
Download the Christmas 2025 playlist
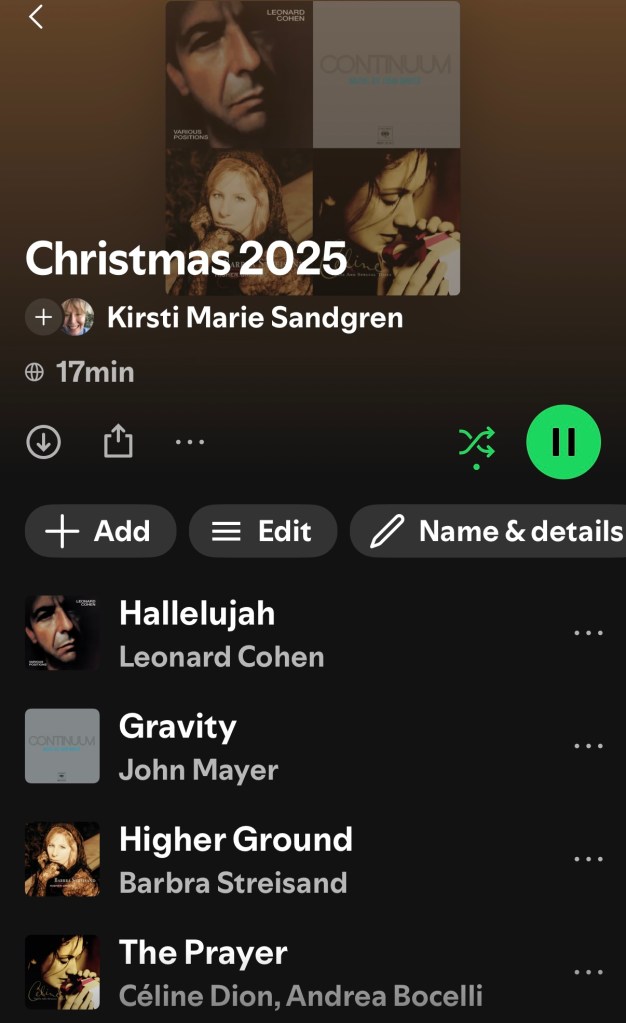click(x=43, y=441)
